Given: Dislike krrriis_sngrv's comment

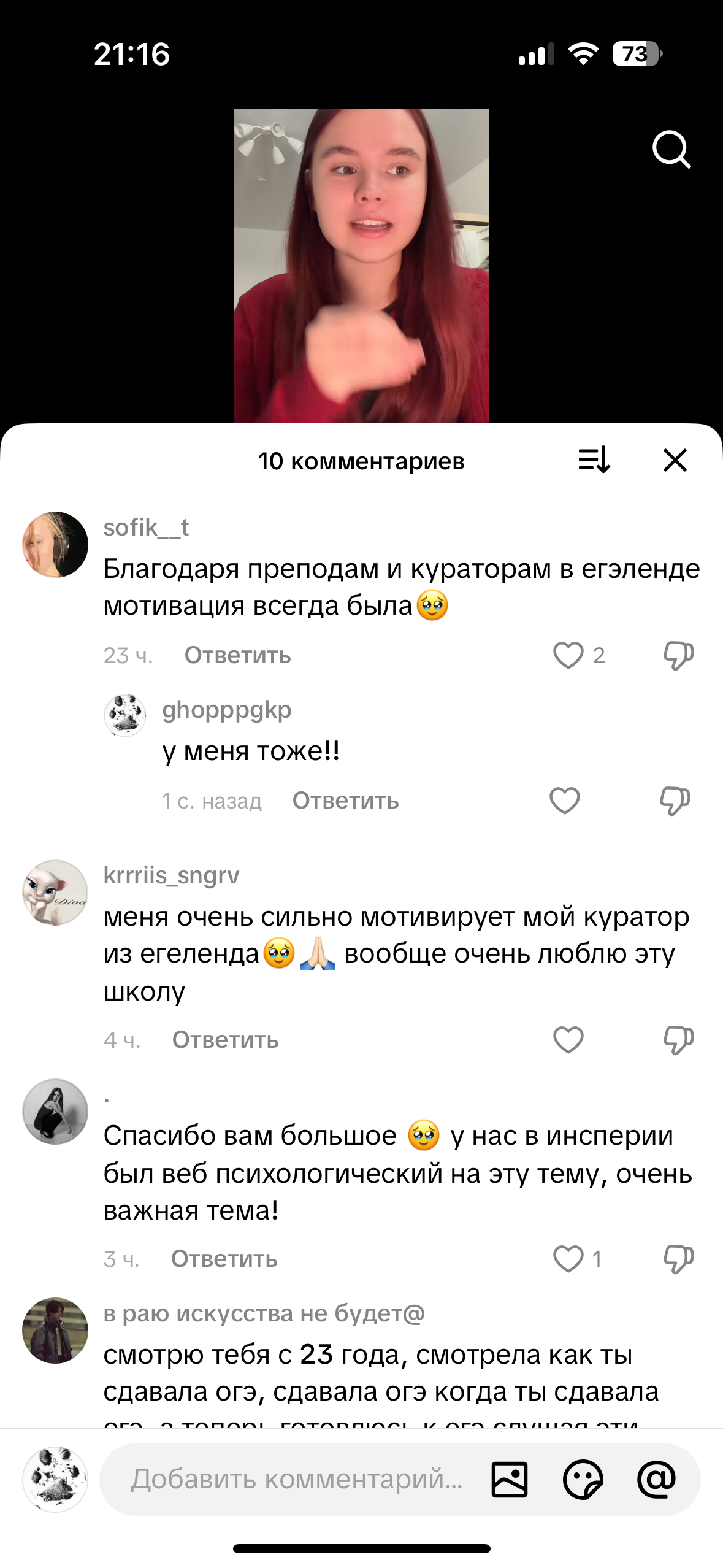Looking at the screenshot, I should click(678, 1040).
